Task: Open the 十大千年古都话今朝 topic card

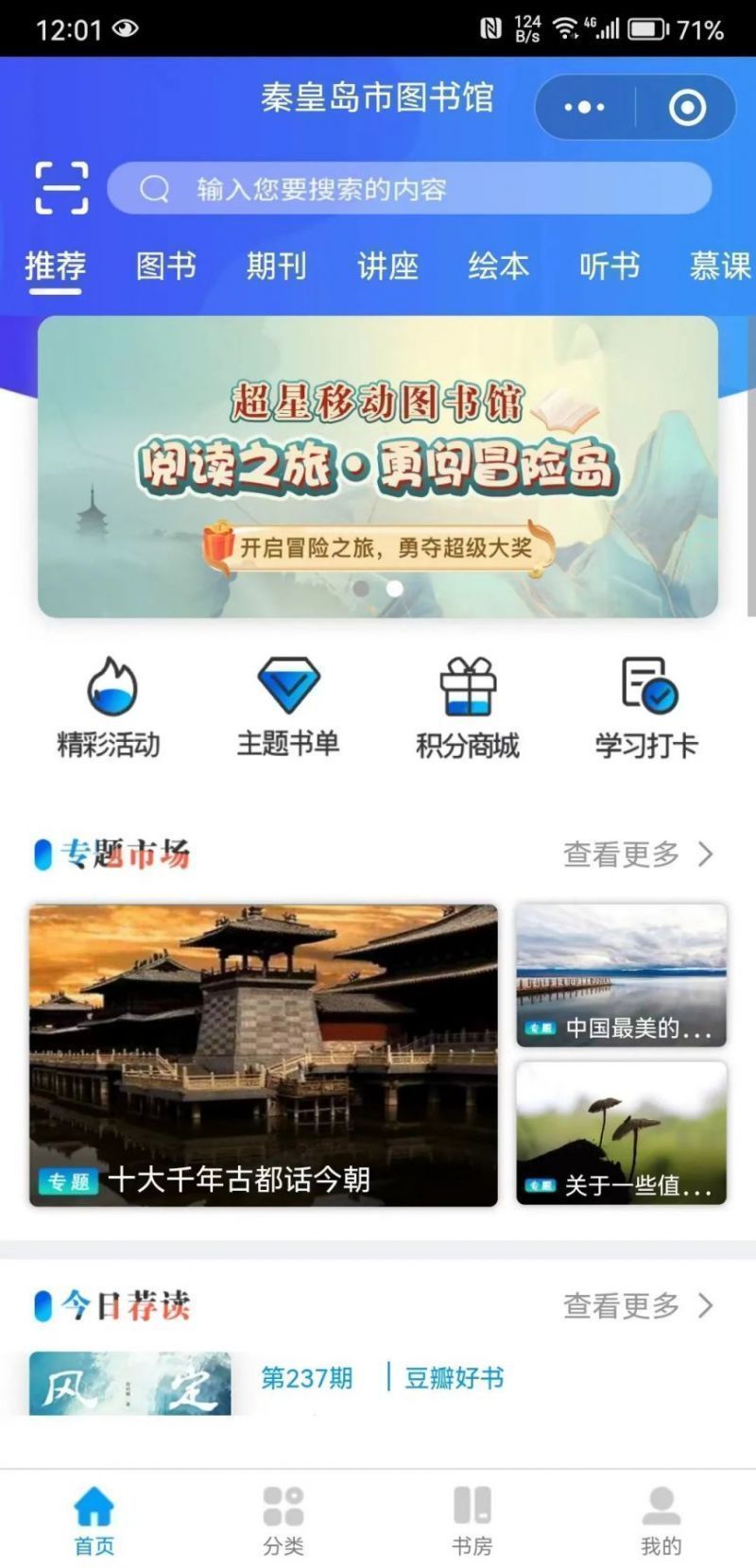Action: click(x=264, y=1055)
